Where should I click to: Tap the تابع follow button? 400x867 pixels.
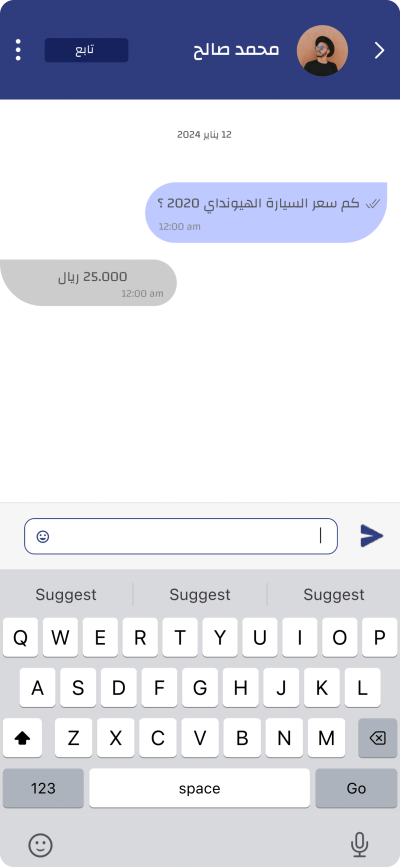pos(86,50)
